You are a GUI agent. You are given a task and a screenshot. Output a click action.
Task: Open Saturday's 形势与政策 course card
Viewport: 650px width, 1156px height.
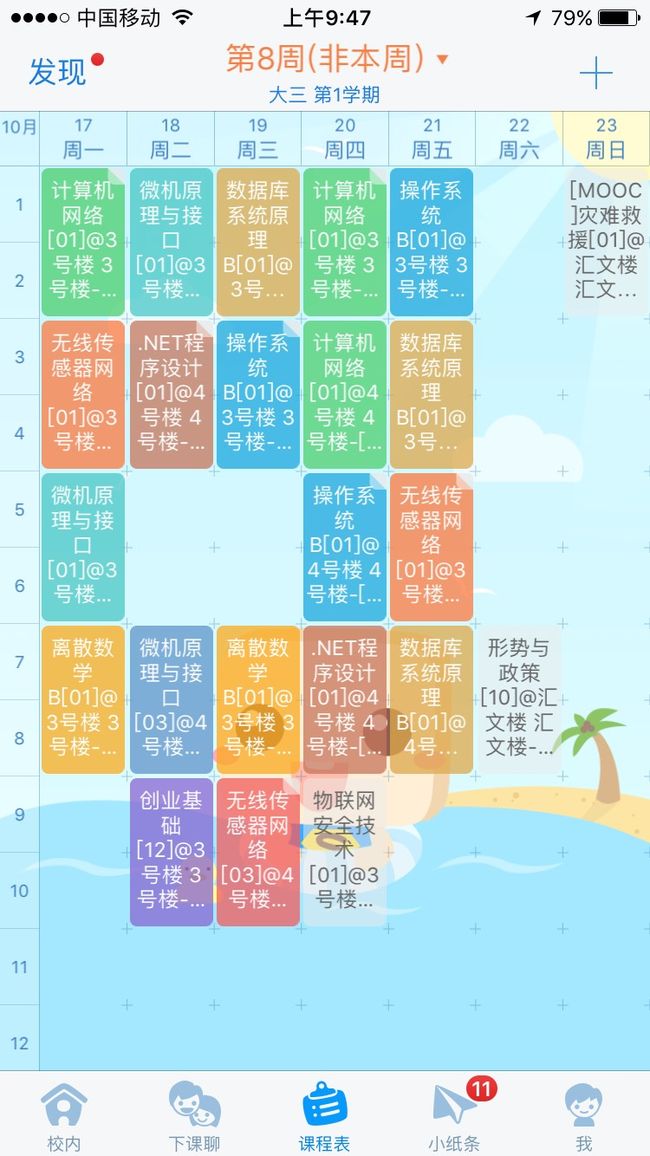(519, 699)
